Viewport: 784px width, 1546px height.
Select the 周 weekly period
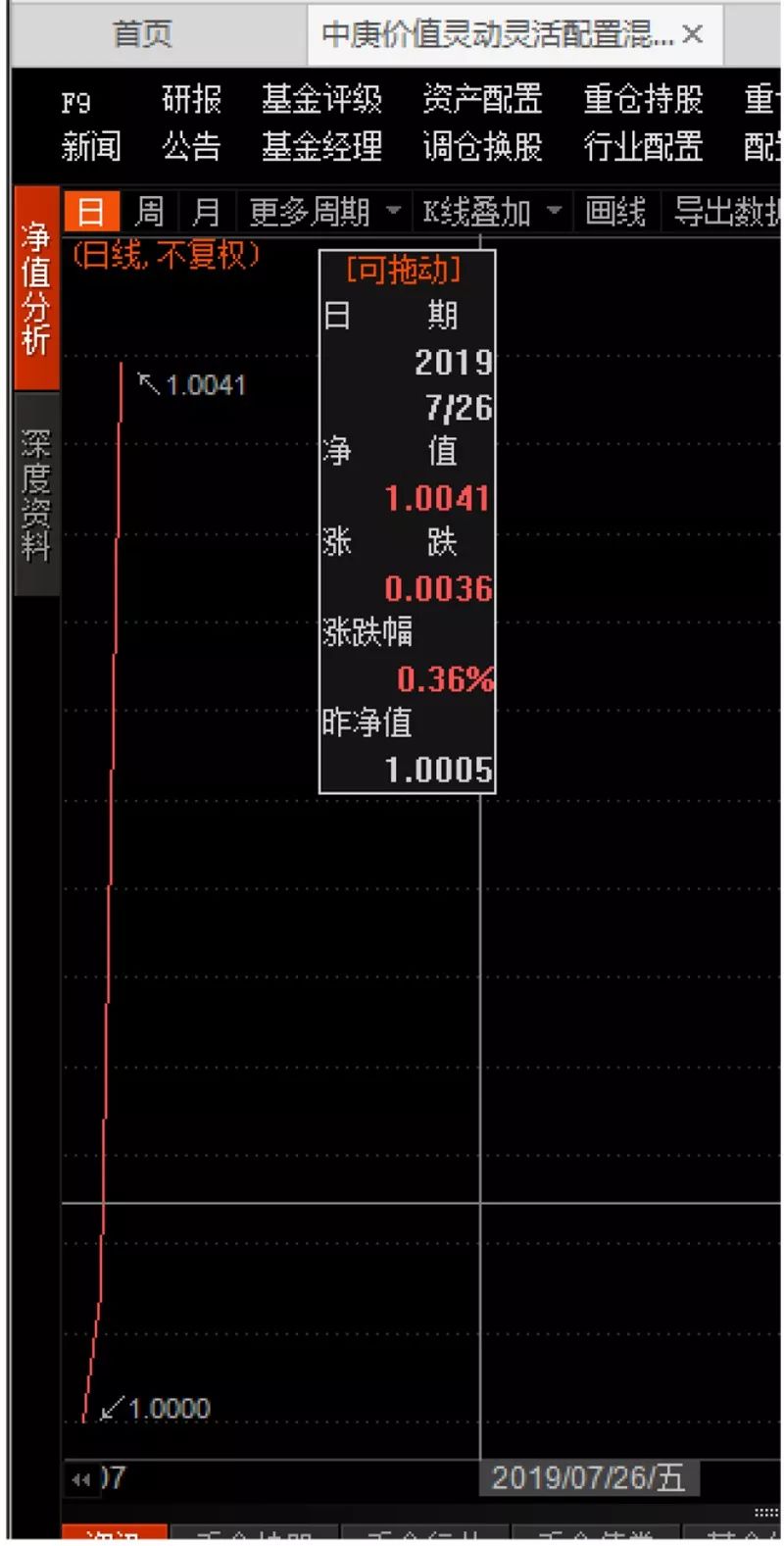[149, 212]
